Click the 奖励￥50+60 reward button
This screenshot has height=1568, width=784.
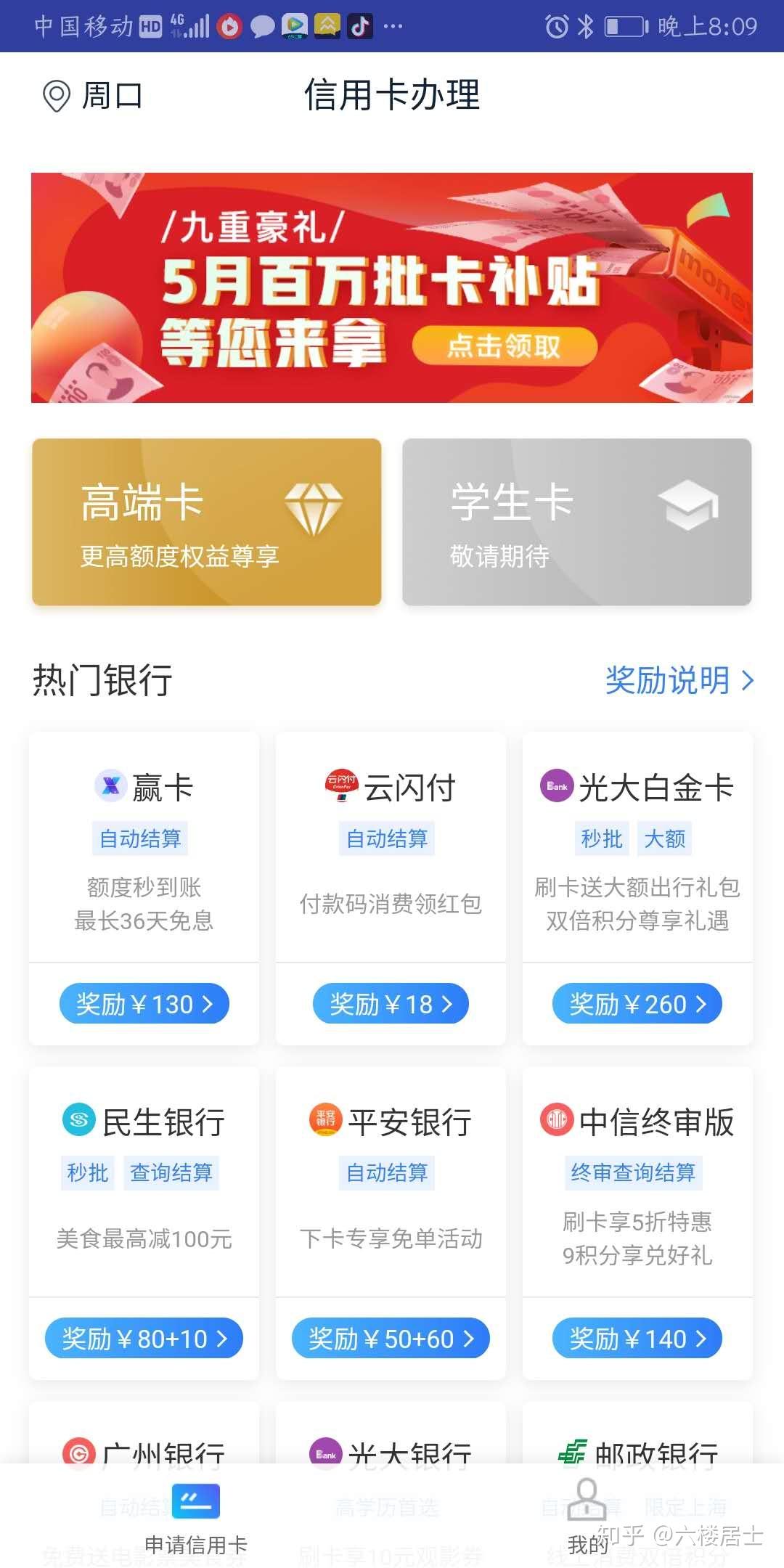point(390,1338)
